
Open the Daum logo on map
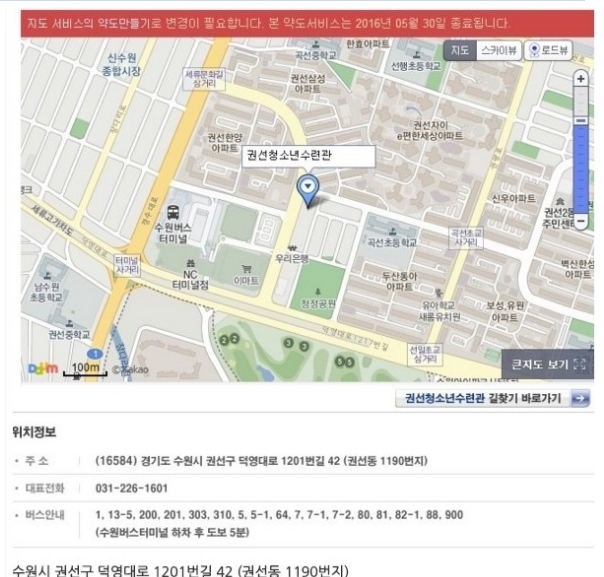click(42, 369)
